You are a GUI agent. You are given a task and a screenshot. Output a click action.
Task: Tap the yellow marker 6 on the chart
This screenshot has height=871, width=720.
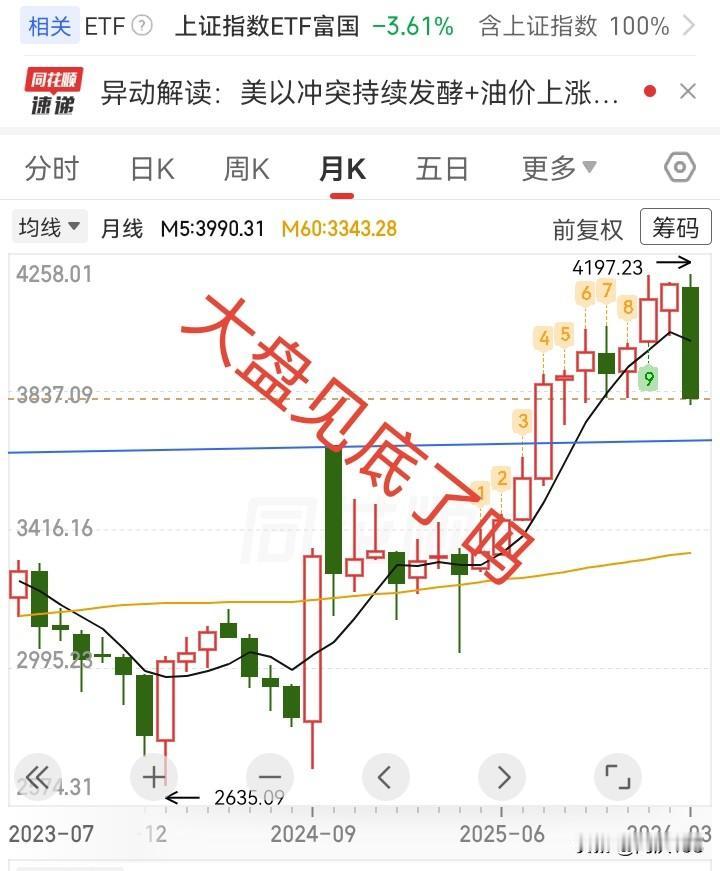pos(586,293)
